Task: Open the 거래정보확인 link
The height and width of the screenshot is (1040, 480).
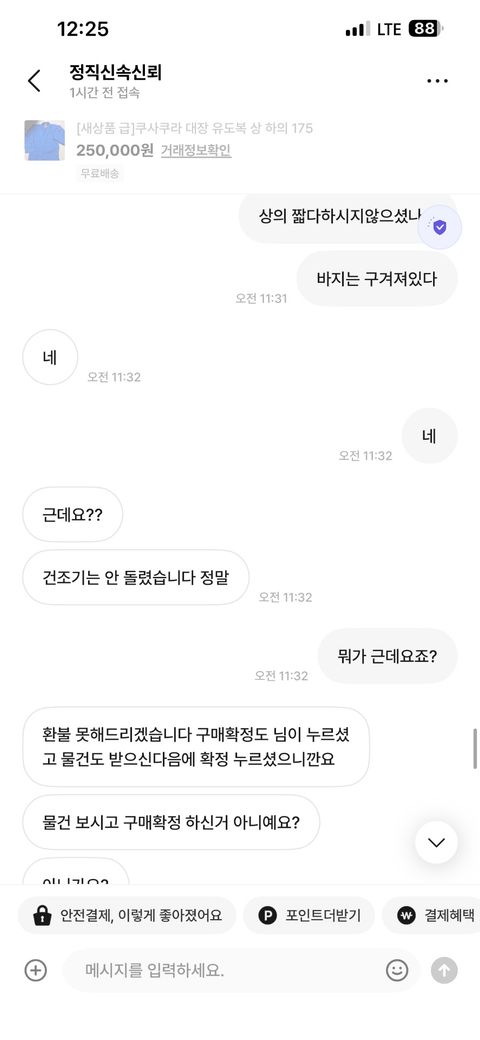Action: tap(196, 151)
